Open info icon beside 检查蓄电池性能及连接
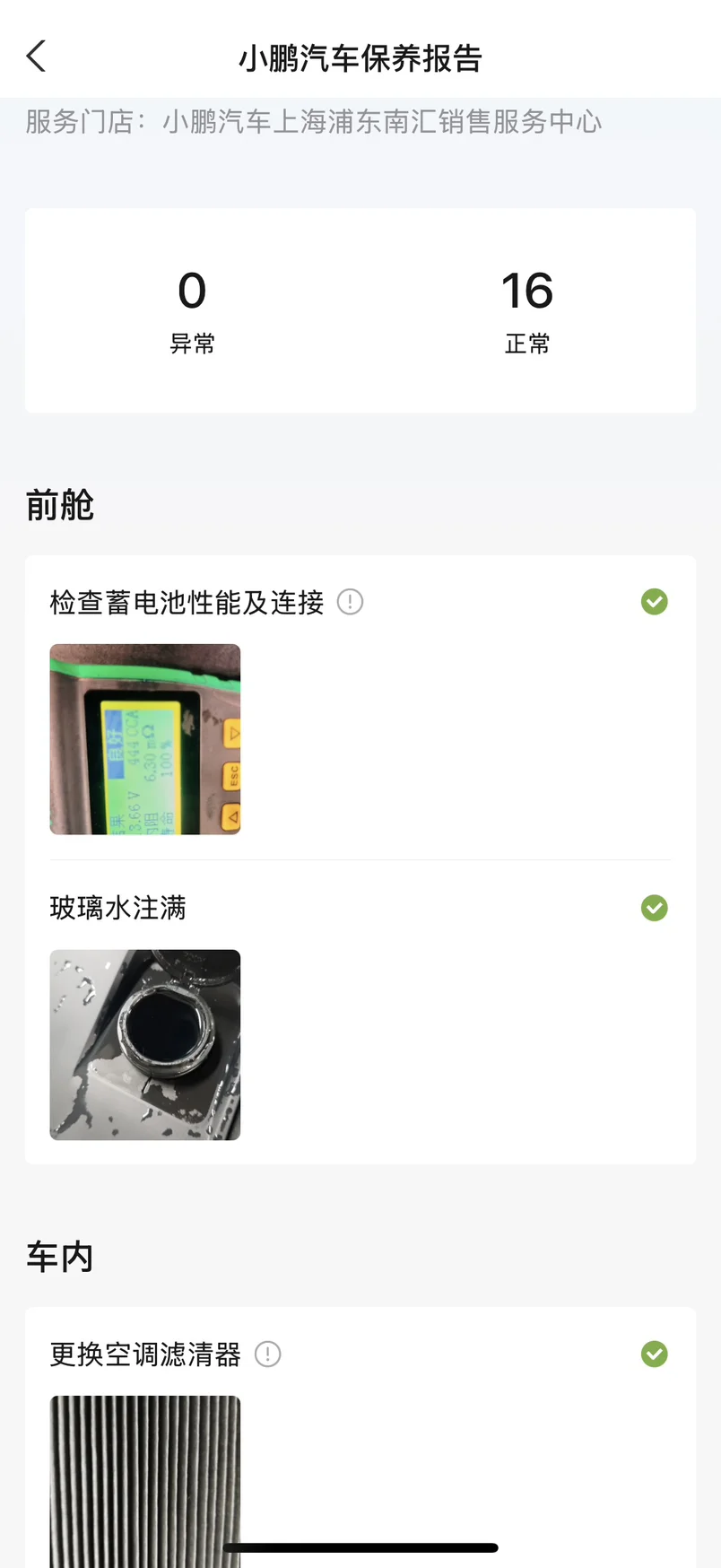 350,602
